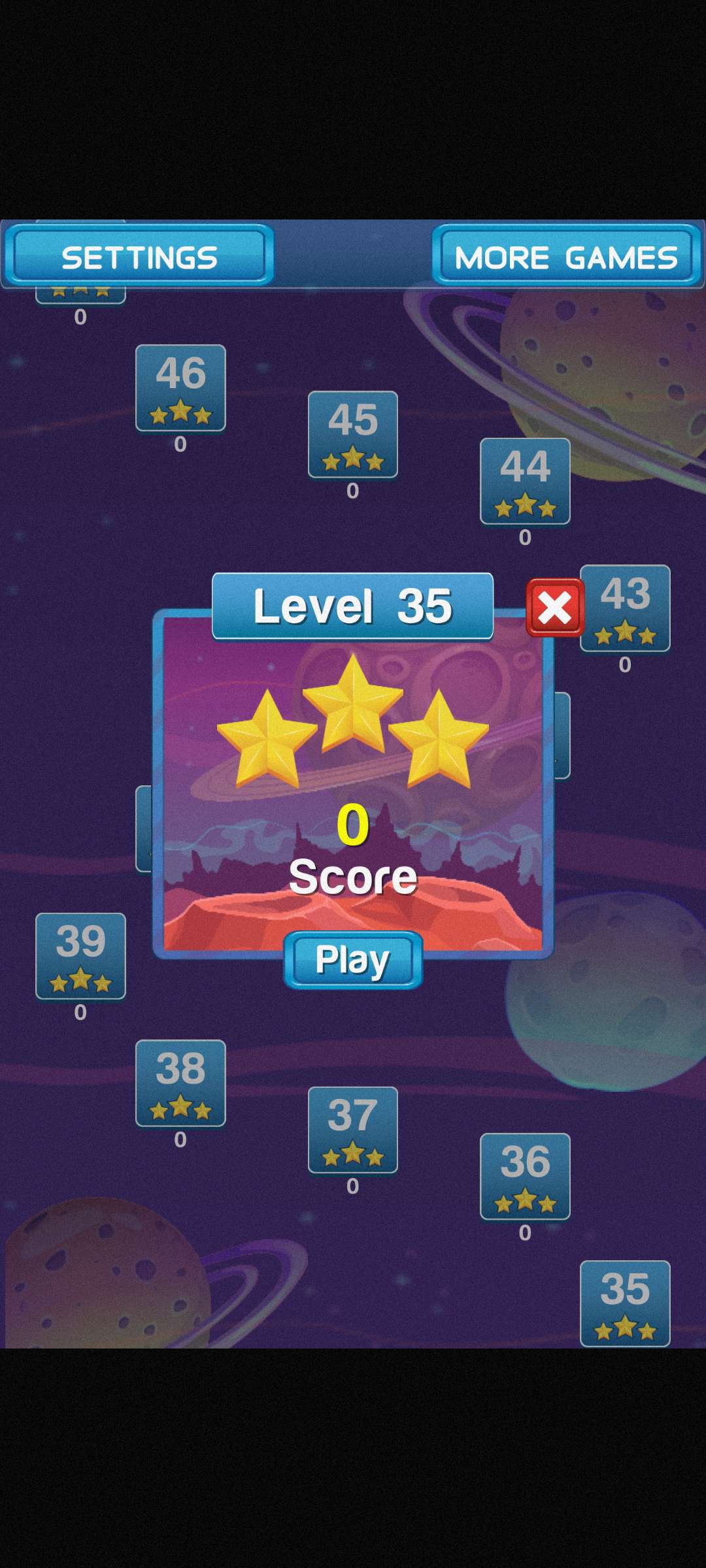Select level 38 tile
The width and height of the screenshot is (706, 1568).
click(180, 1083)
